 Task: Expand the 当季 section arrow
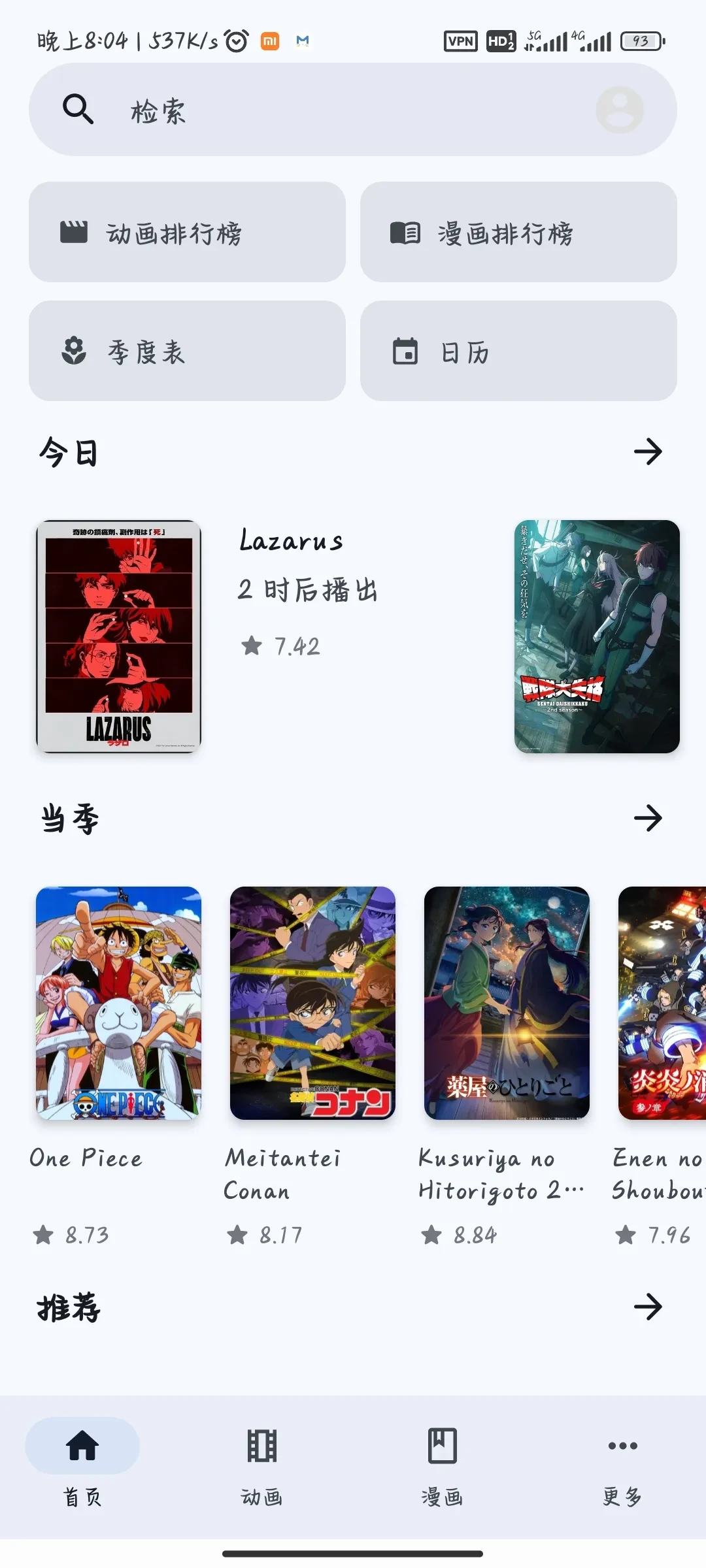tap(648, 818)
